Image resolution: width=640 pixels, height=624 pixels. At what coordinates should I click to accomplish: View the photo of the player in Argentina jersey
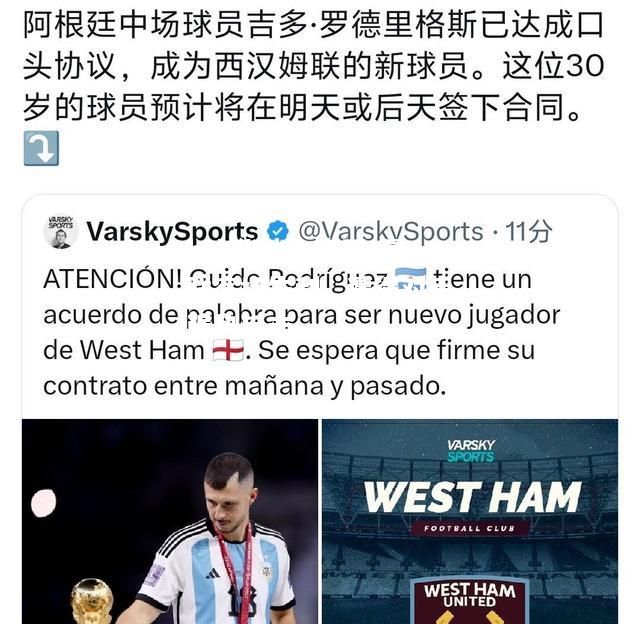(170, 522)
